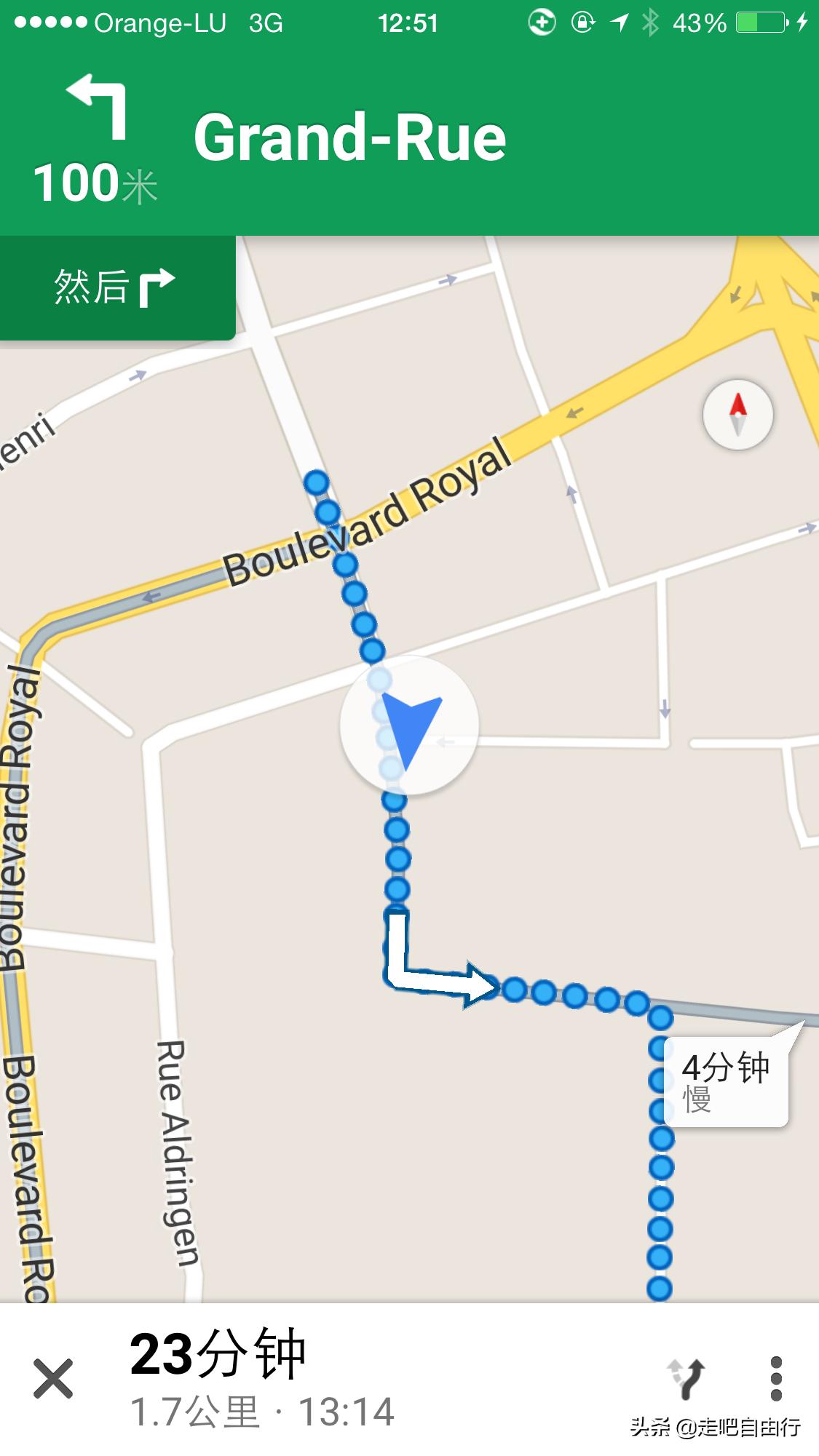819x1456 pixels.
Task: Tap the compass to reorient map
Action: [x=737, y=415]
